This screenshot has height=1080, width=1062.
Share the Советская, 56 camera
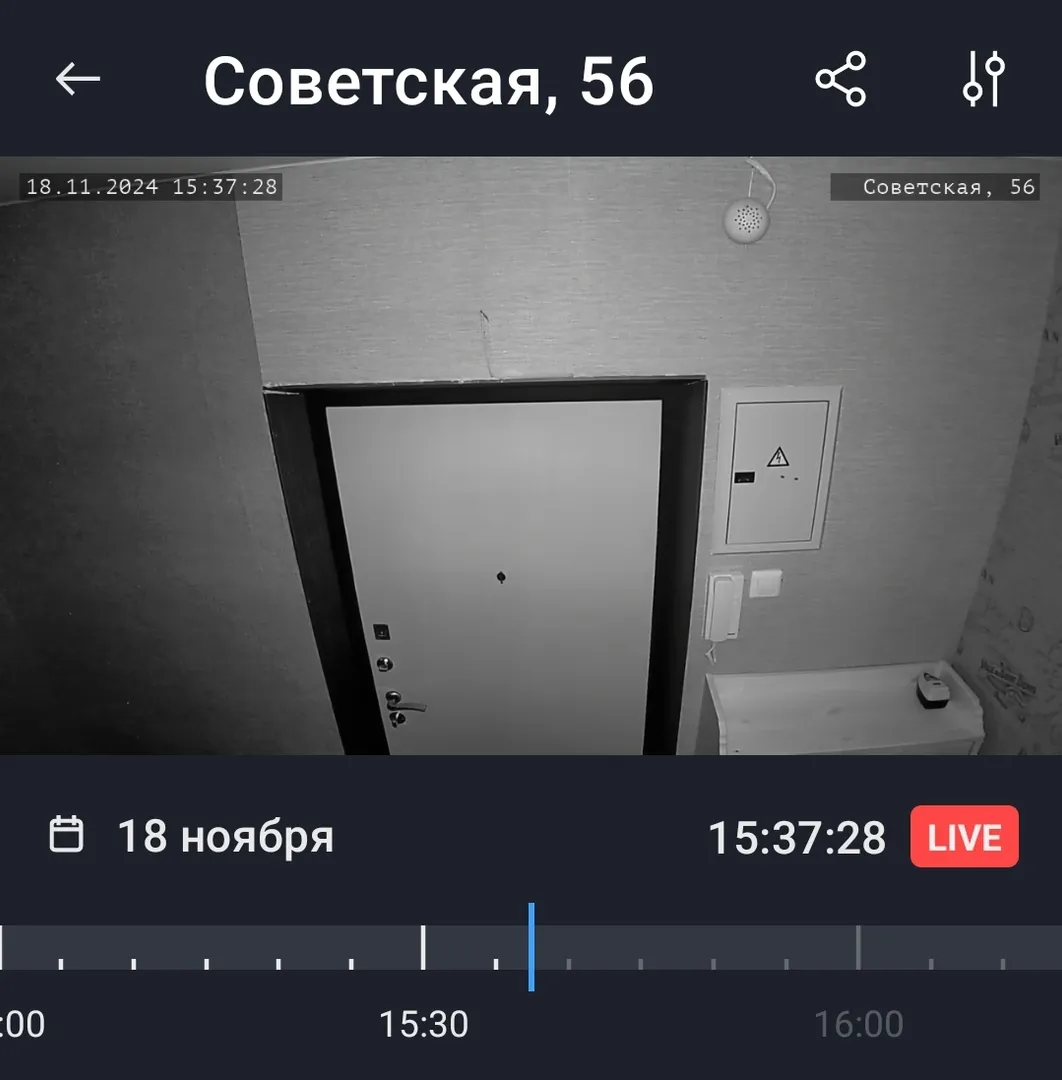pyautogui.click(x=840, y=79)
